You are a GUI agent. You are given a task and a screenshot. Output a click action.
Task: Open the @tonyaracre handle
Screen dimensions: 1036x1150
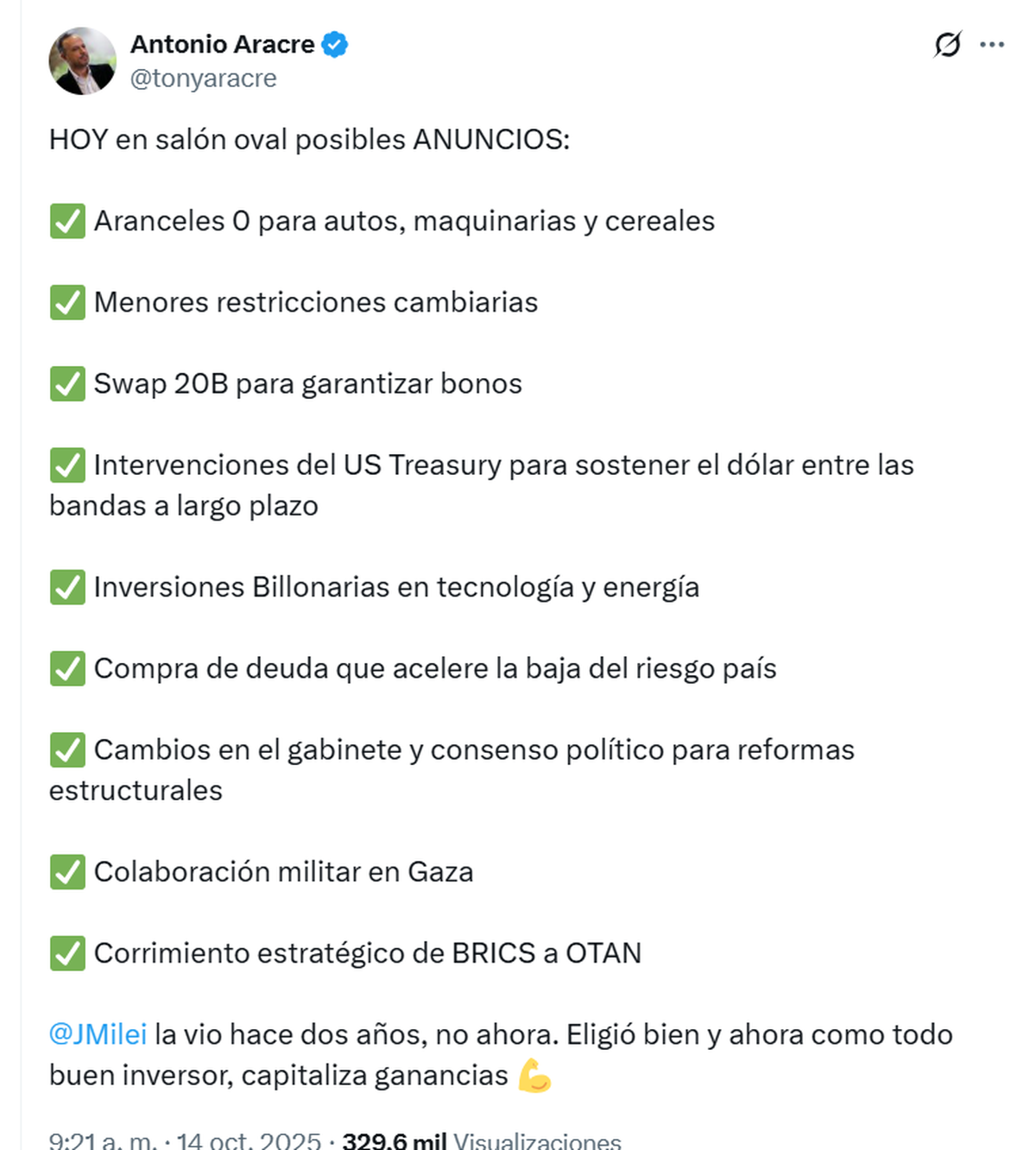(x=203, y=78)
